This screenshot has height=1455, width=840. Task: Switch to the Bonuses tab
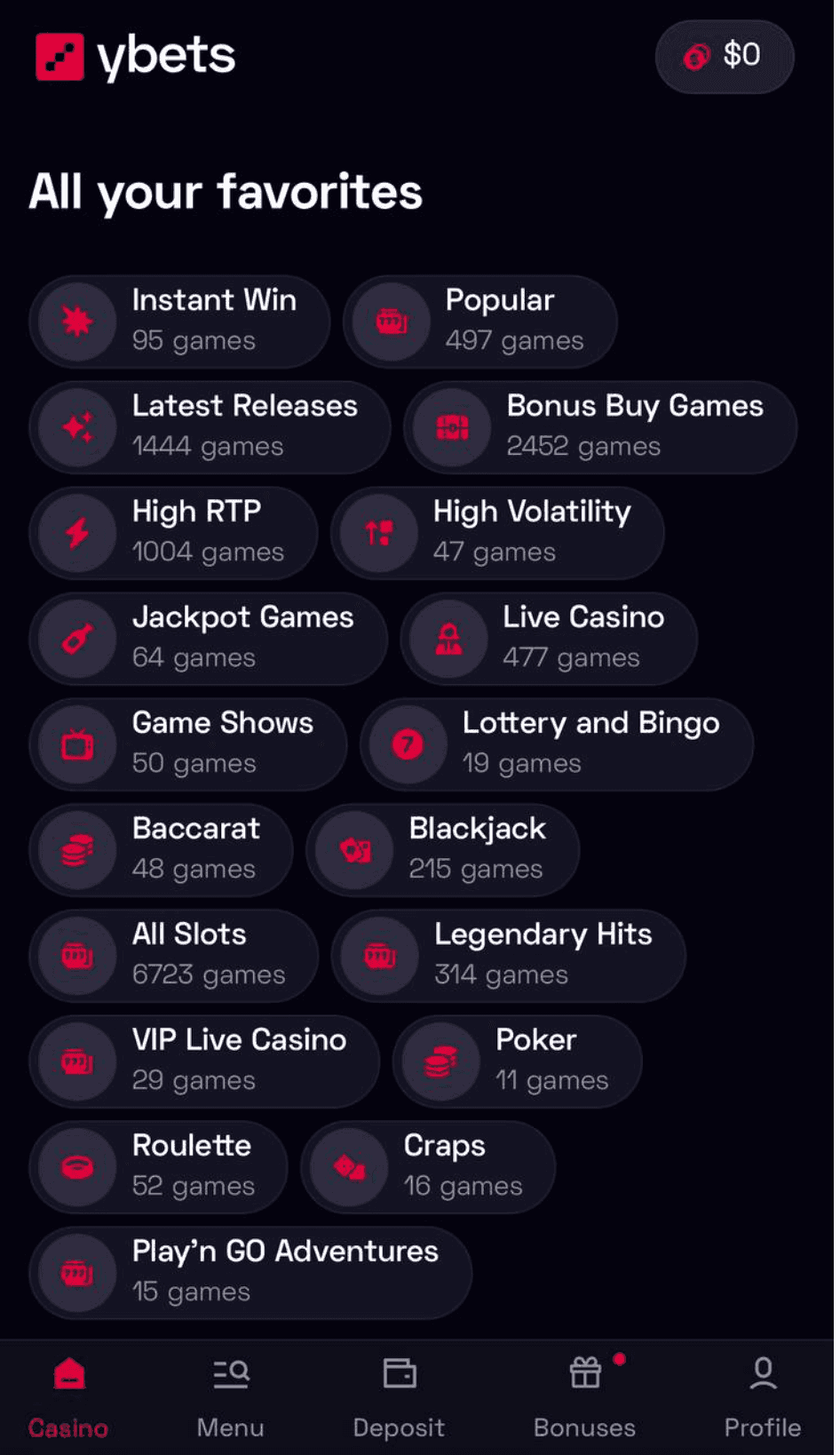(x=584, y=1395)
